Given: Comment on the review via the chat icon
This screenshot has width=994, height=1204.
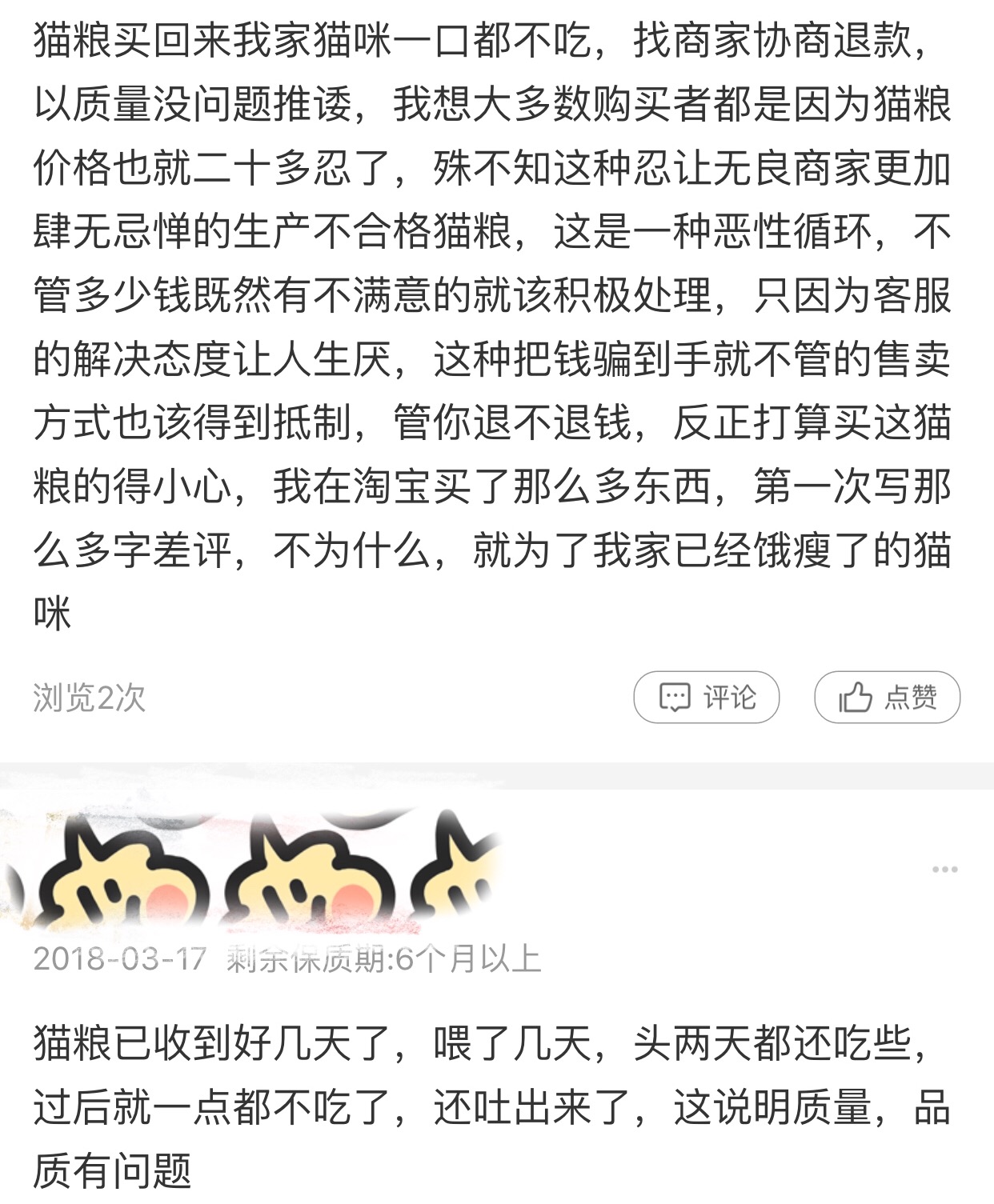Looking at the screenshot, I should click(676, 697).
